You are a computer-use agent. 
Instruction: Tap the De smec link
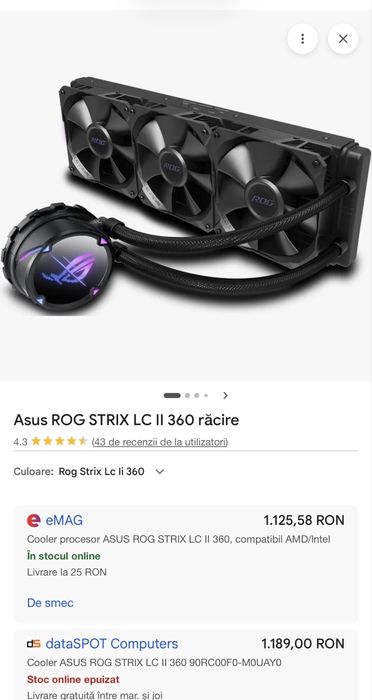pyautogui.click(x=50, y=603)
